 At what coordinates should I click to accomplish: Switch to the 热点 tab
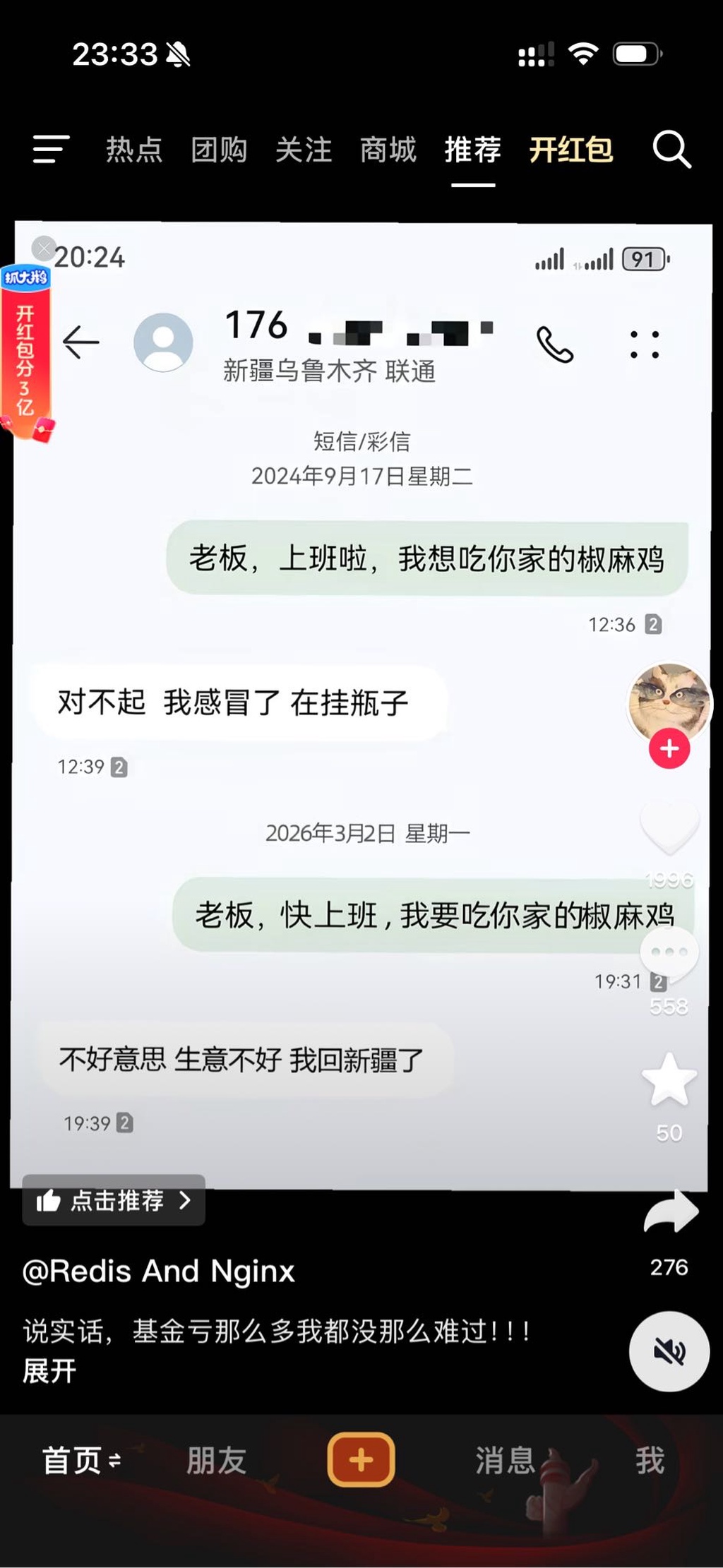(134, 150)
